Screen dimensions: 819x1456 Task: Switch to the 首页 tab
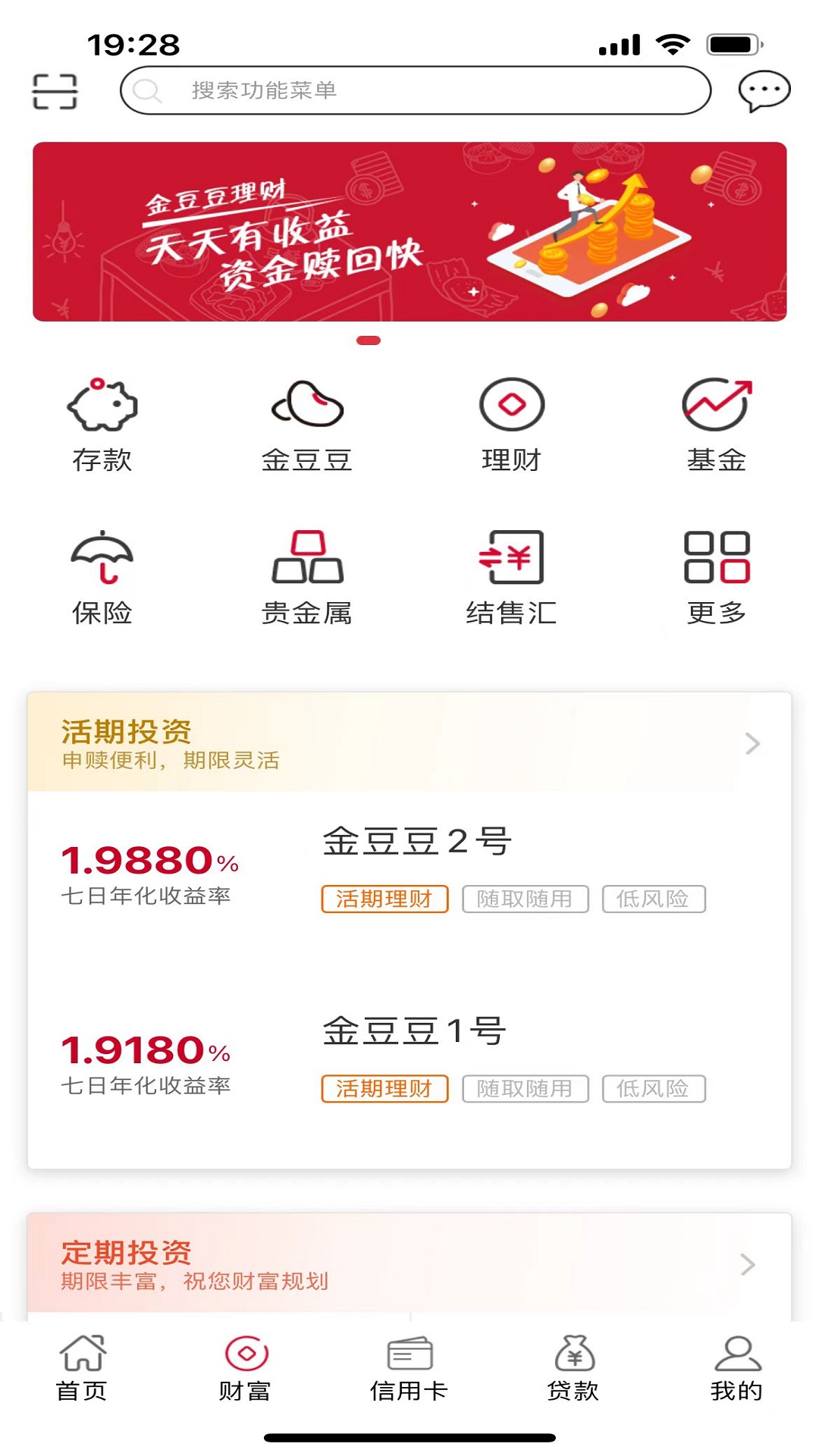click(82, 1369)
